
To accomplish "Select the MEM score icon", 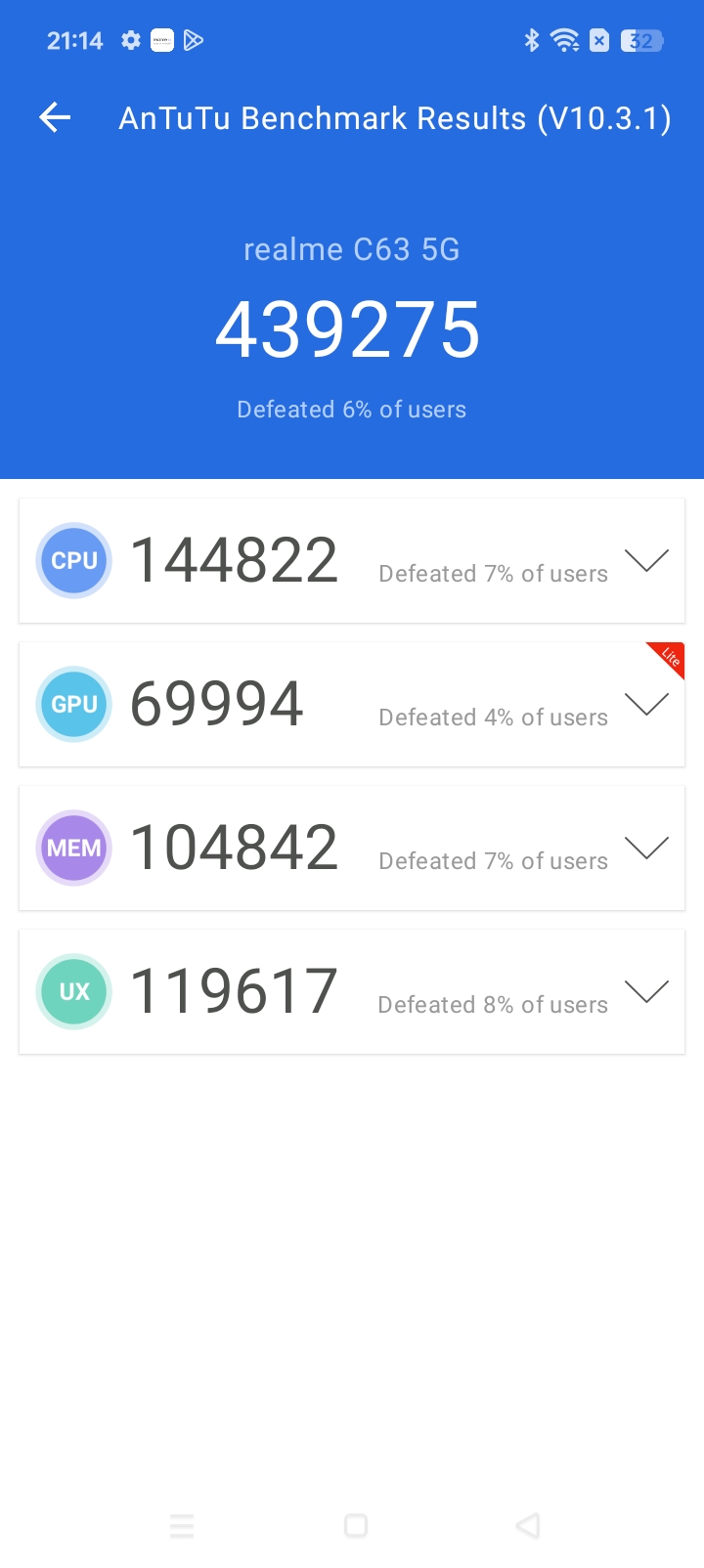I will pos(73,848).
